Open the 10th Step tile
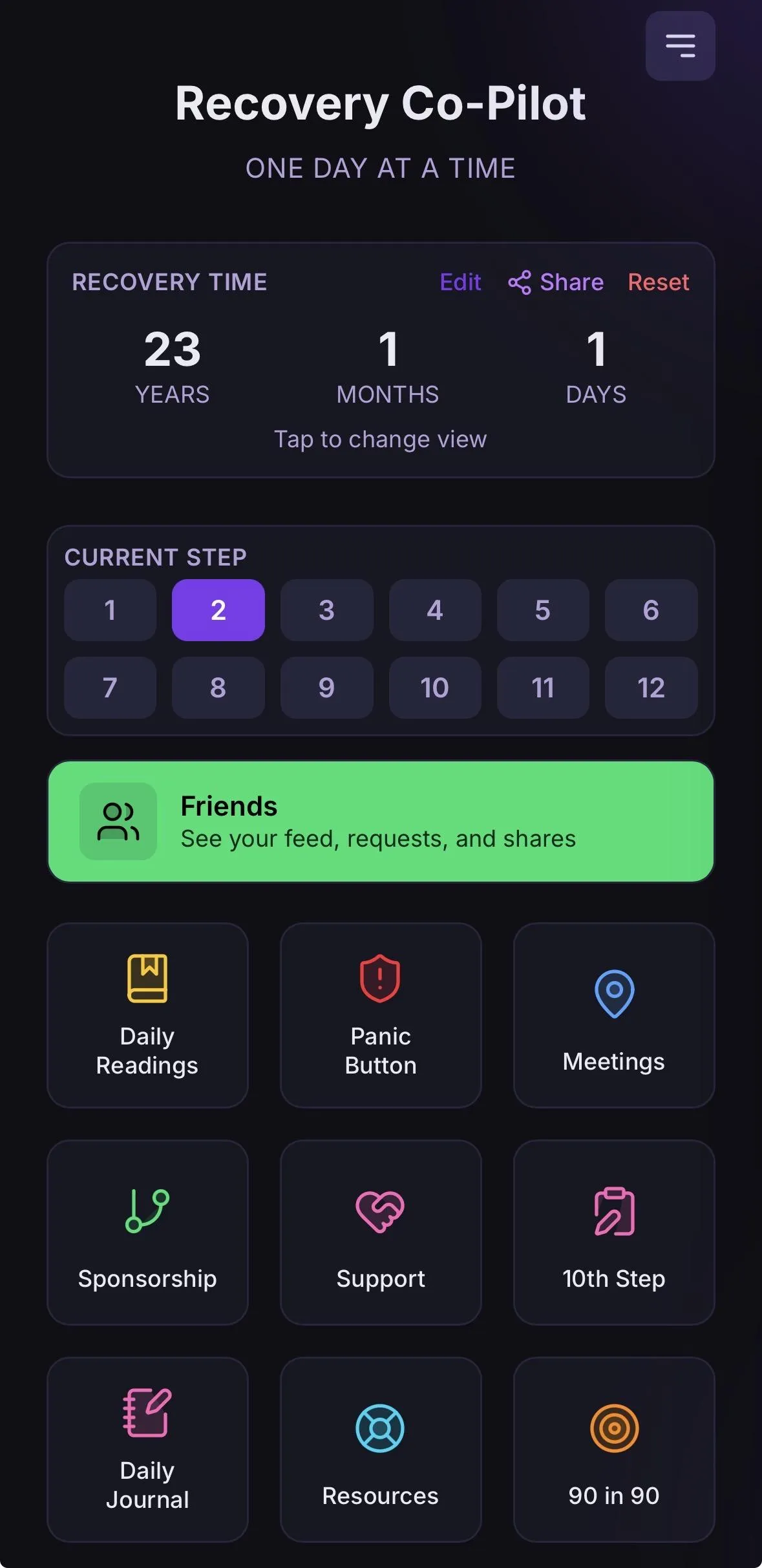 pyautogui.click(x=614, y=1233)
